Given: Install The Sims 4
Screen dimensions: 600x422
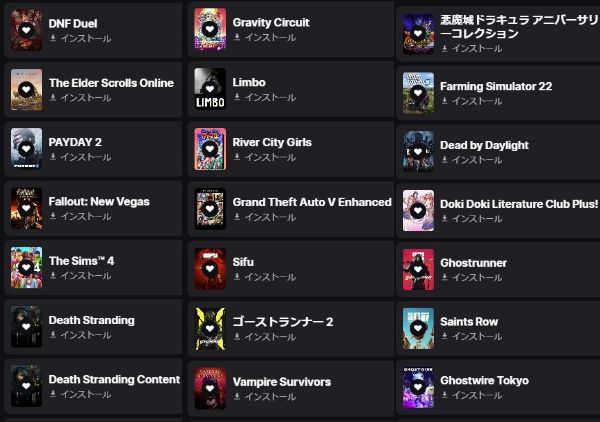Looking at the screenshot, I should point(79,276).
